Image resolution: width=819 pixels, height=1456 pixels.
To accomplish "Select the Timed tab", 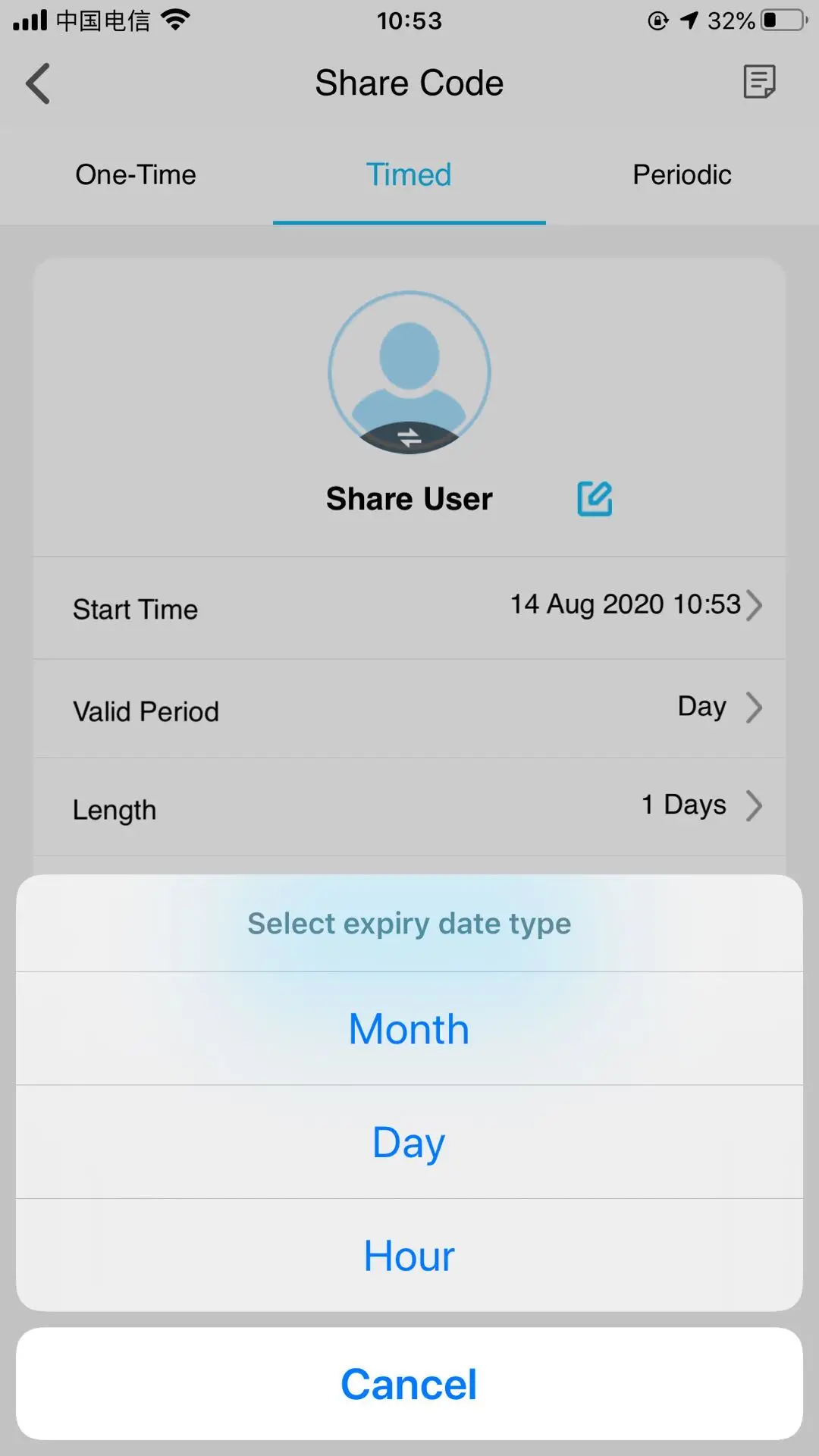I will coord(409,175).
